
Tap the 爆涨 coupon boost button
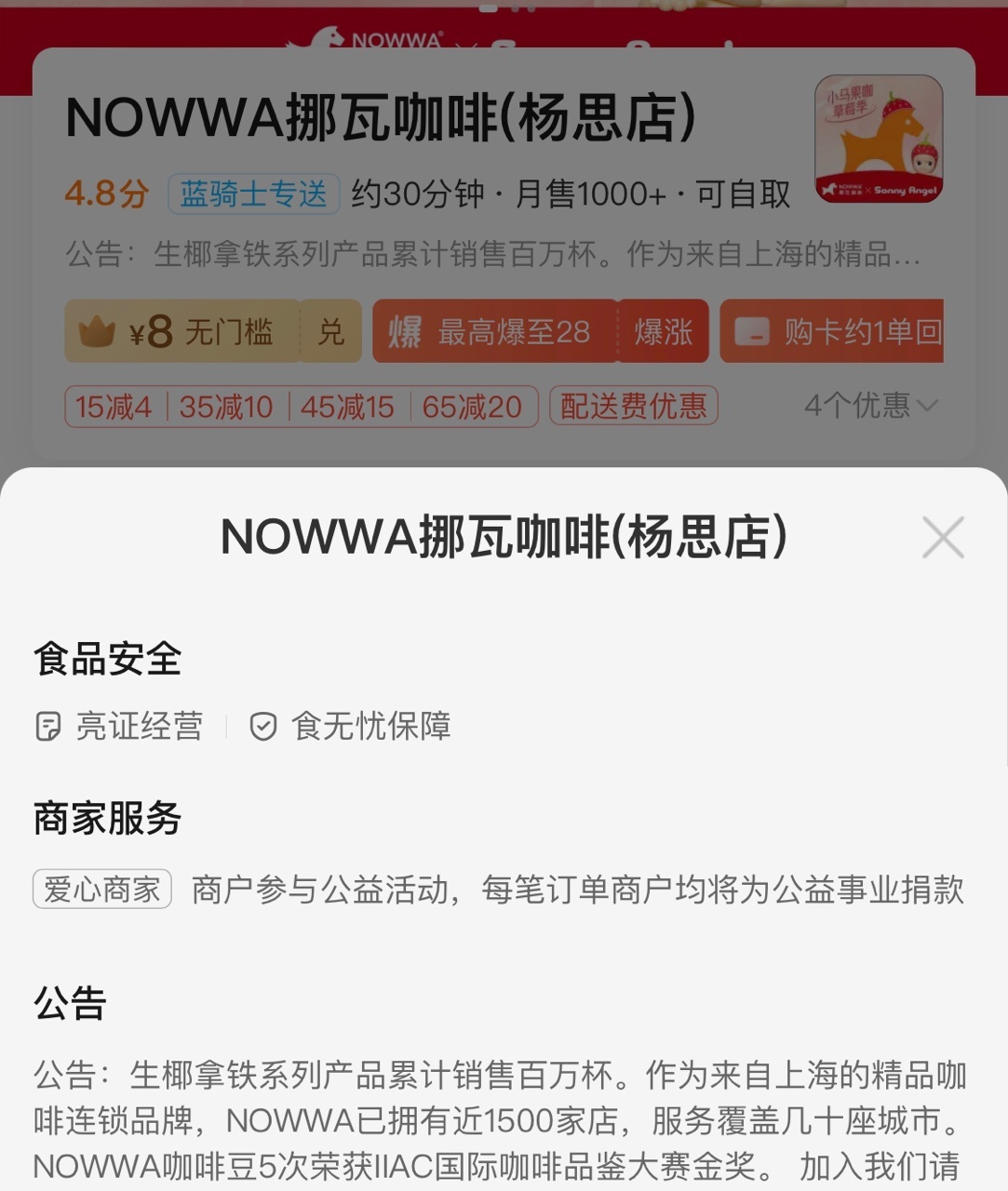(663, 331)
